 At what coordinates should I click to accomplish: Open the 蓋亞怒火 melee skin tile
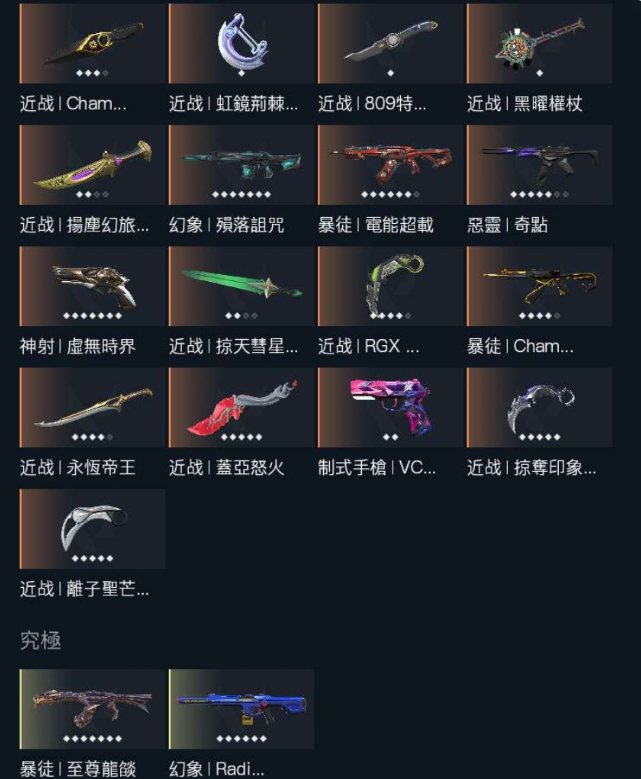[x=241, y=407]
